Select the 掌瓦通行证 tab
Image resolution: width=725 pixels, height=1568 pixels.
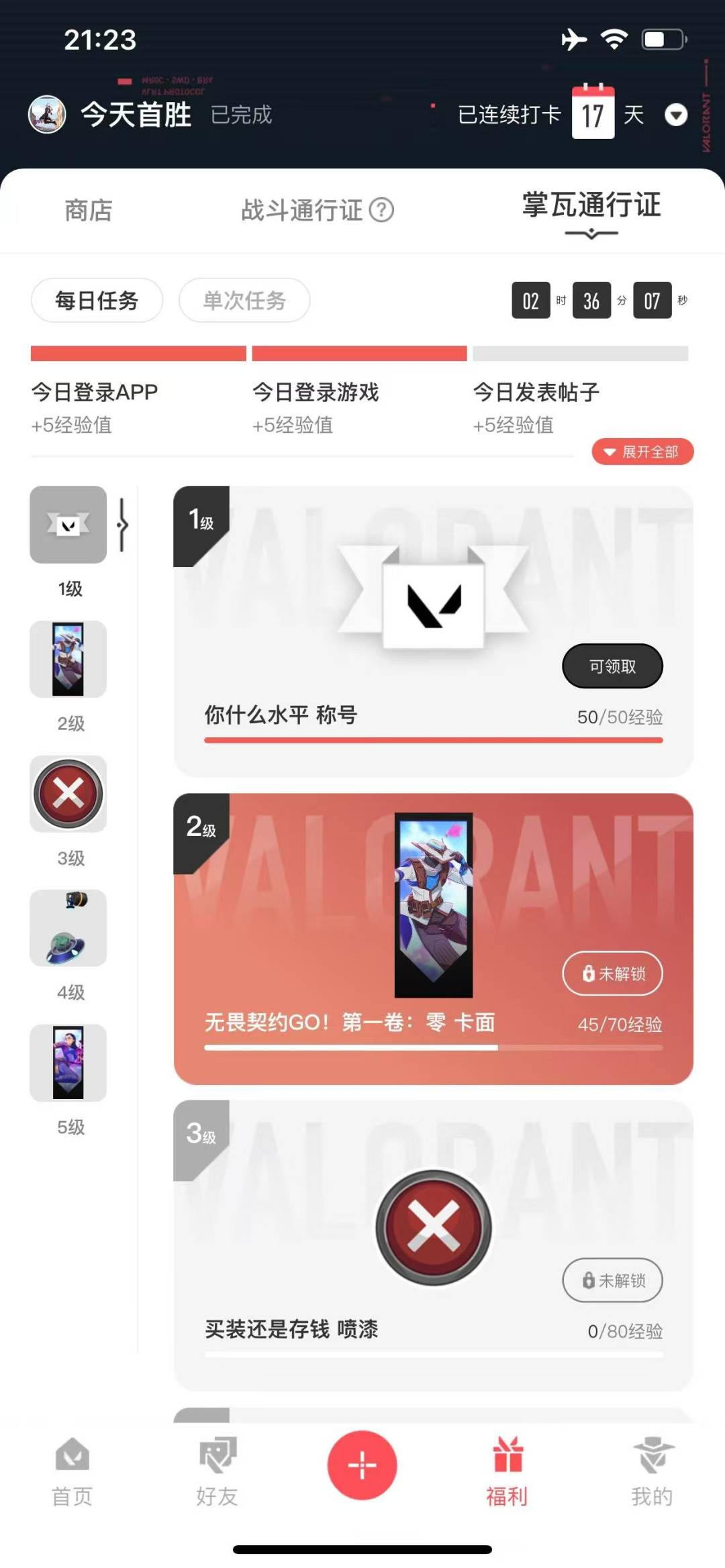pos(591,205)
